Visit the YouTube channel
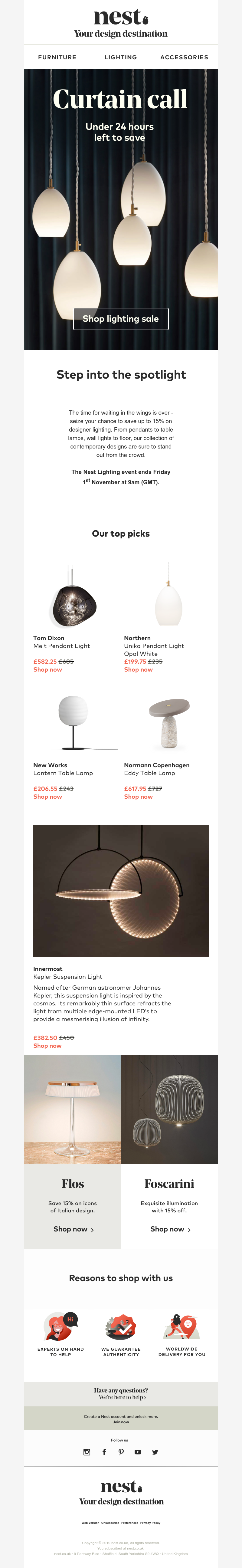242x1568 pixels. [138, 1452]
